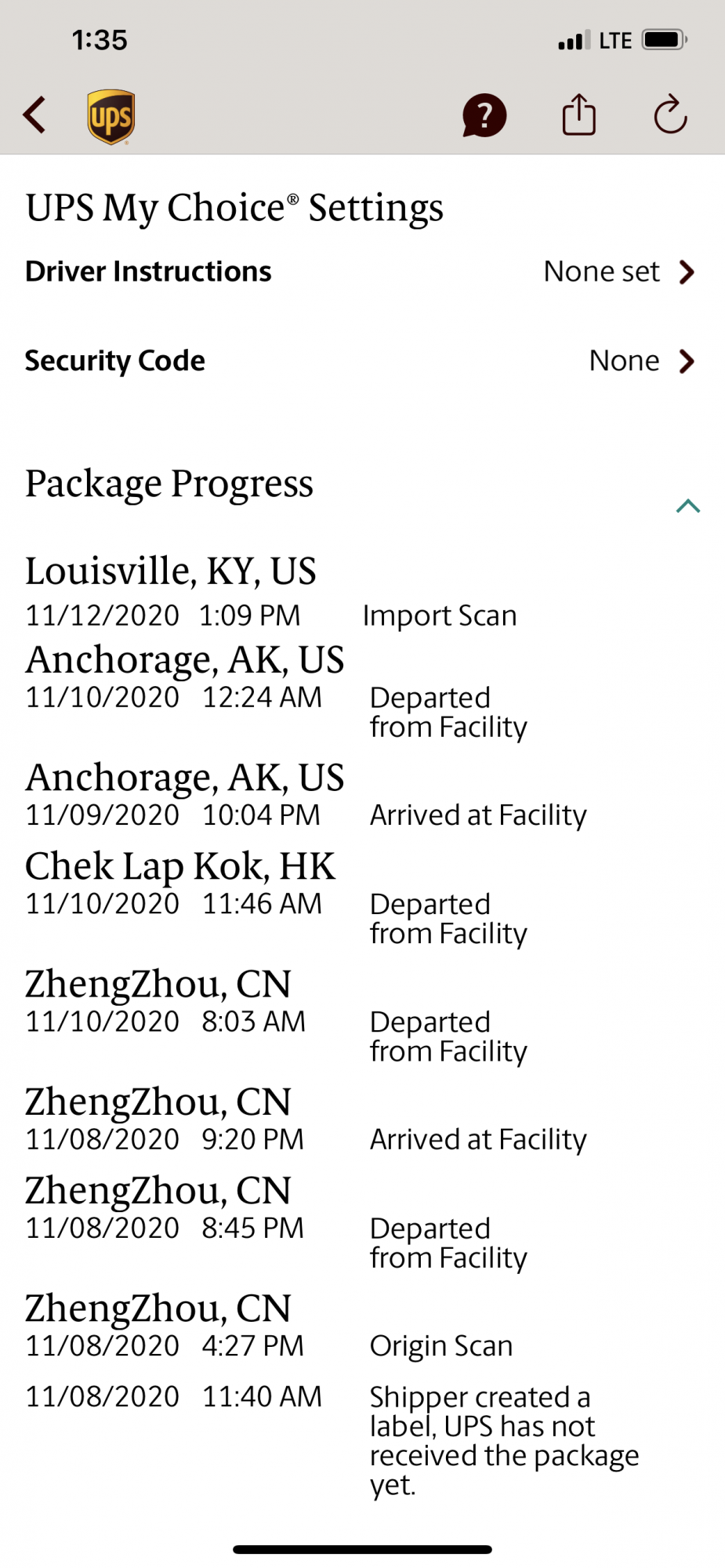The width and height of the screenshot is (725, 1568).
Task: Open the help question mark icon
Action: click(x=484, y=116)
